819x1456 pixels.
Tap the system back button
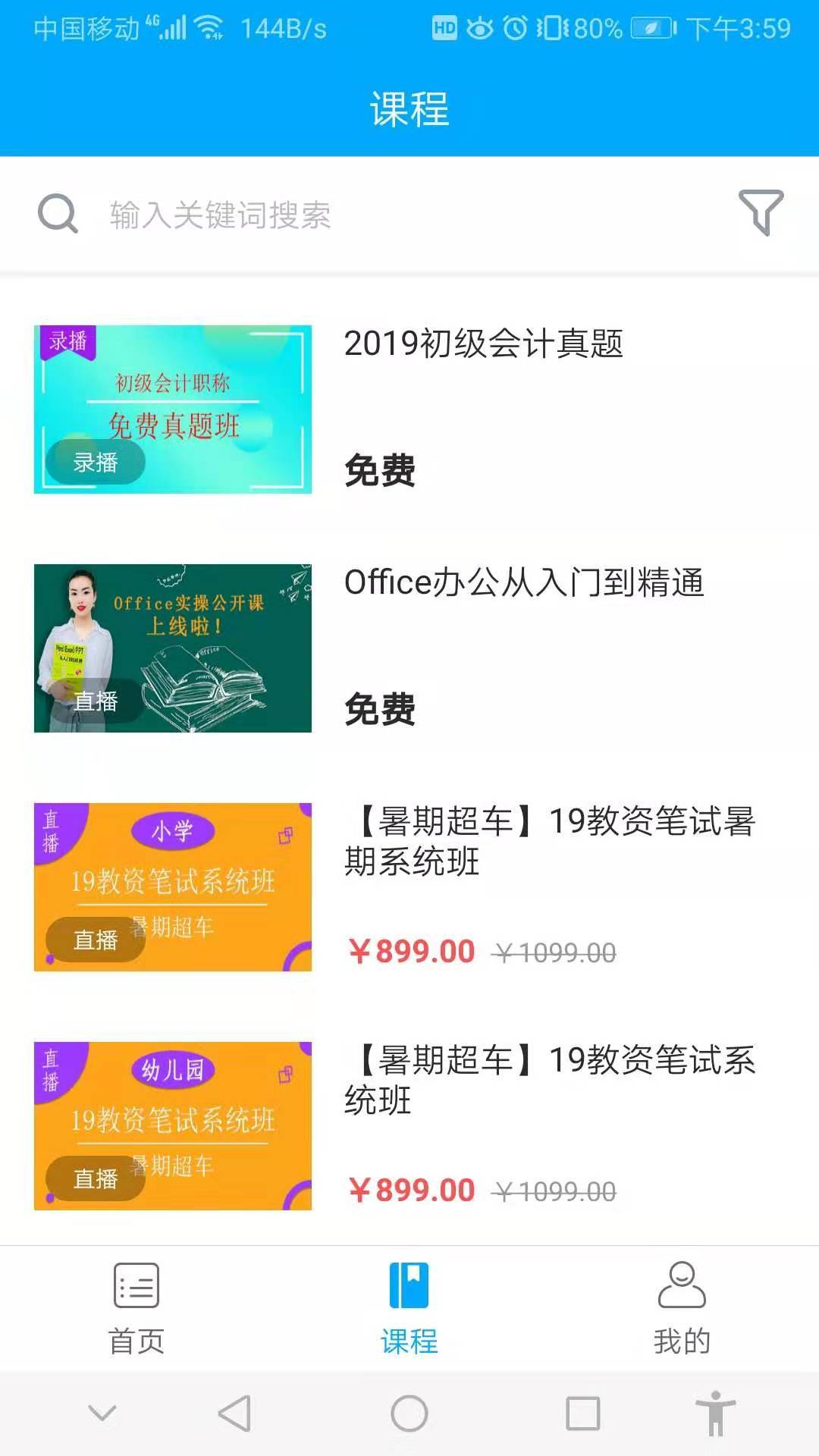(x=234, y=1414)
